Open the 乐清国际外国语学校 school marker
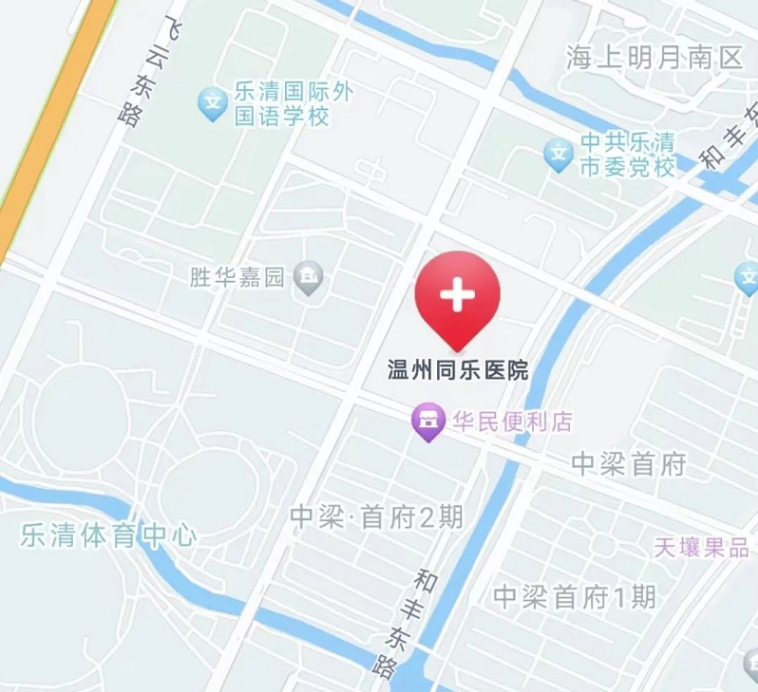 (212, 102)
